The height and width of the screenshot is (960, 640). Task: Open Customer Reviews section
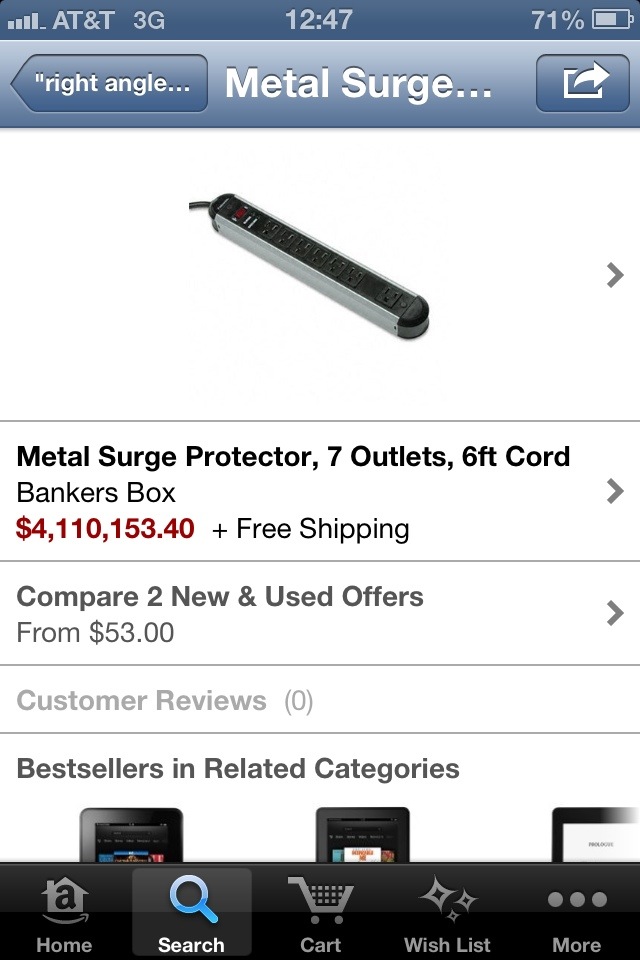click(x=165, y=700)
